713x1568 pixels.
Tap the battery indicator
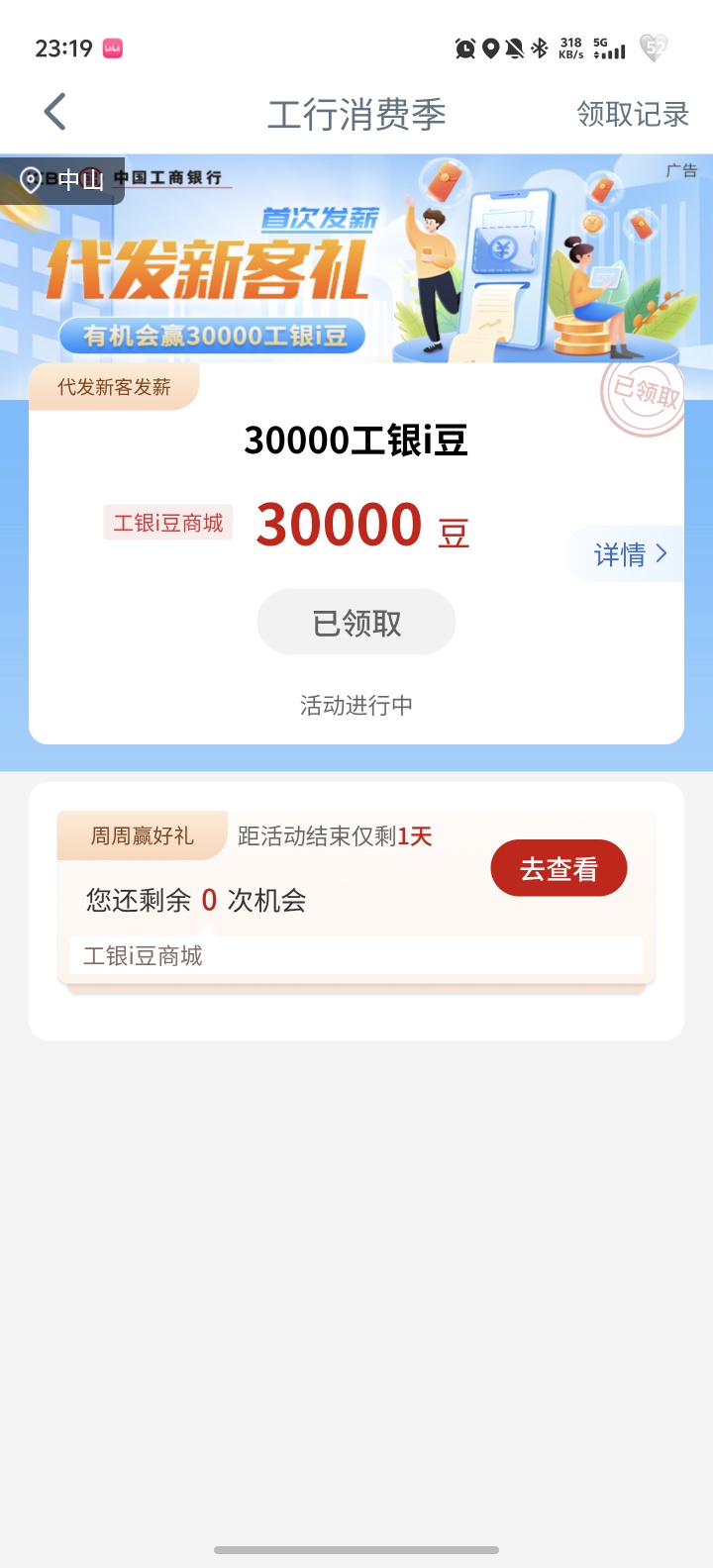point(654,48)
